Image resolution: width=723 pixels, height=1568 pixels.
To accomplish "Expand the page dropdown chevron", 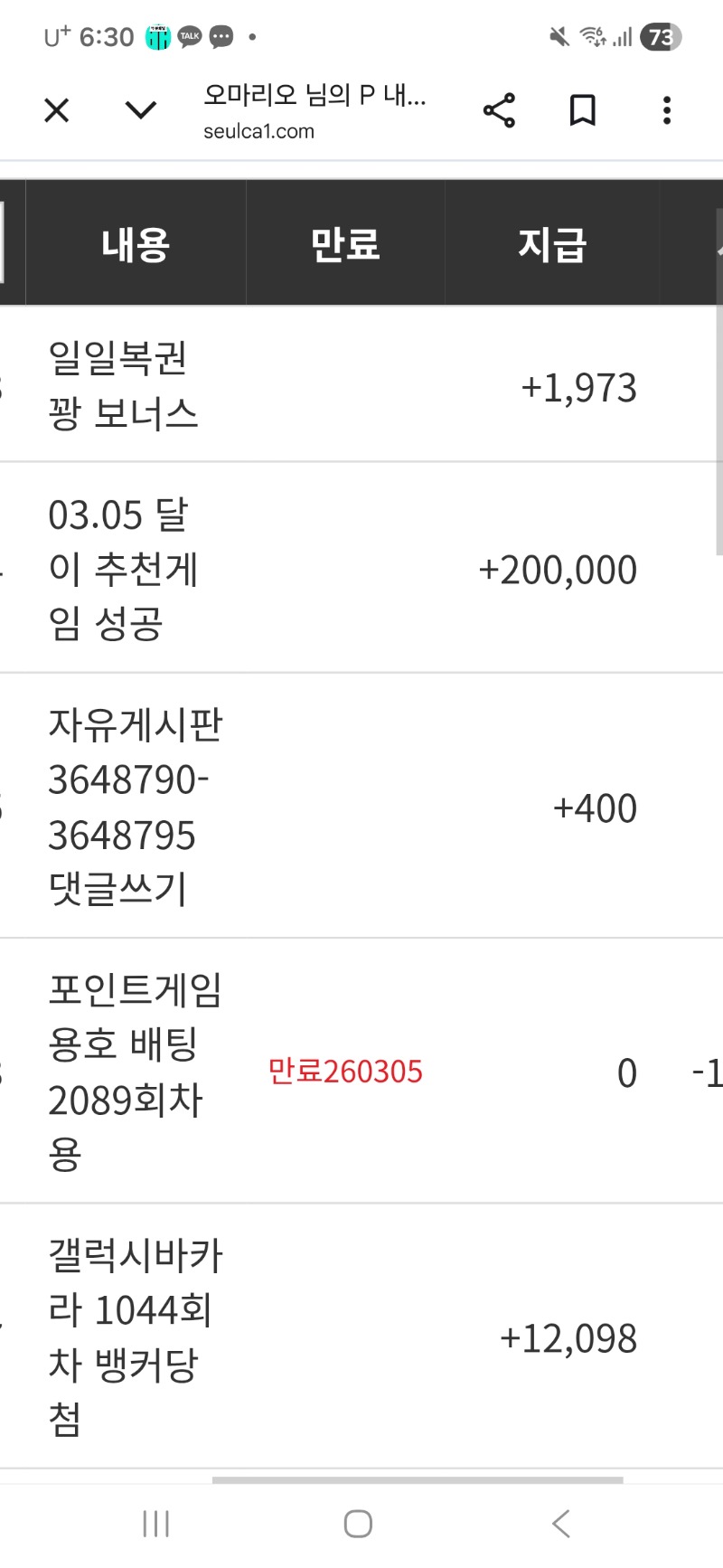I will click(140, 110).
